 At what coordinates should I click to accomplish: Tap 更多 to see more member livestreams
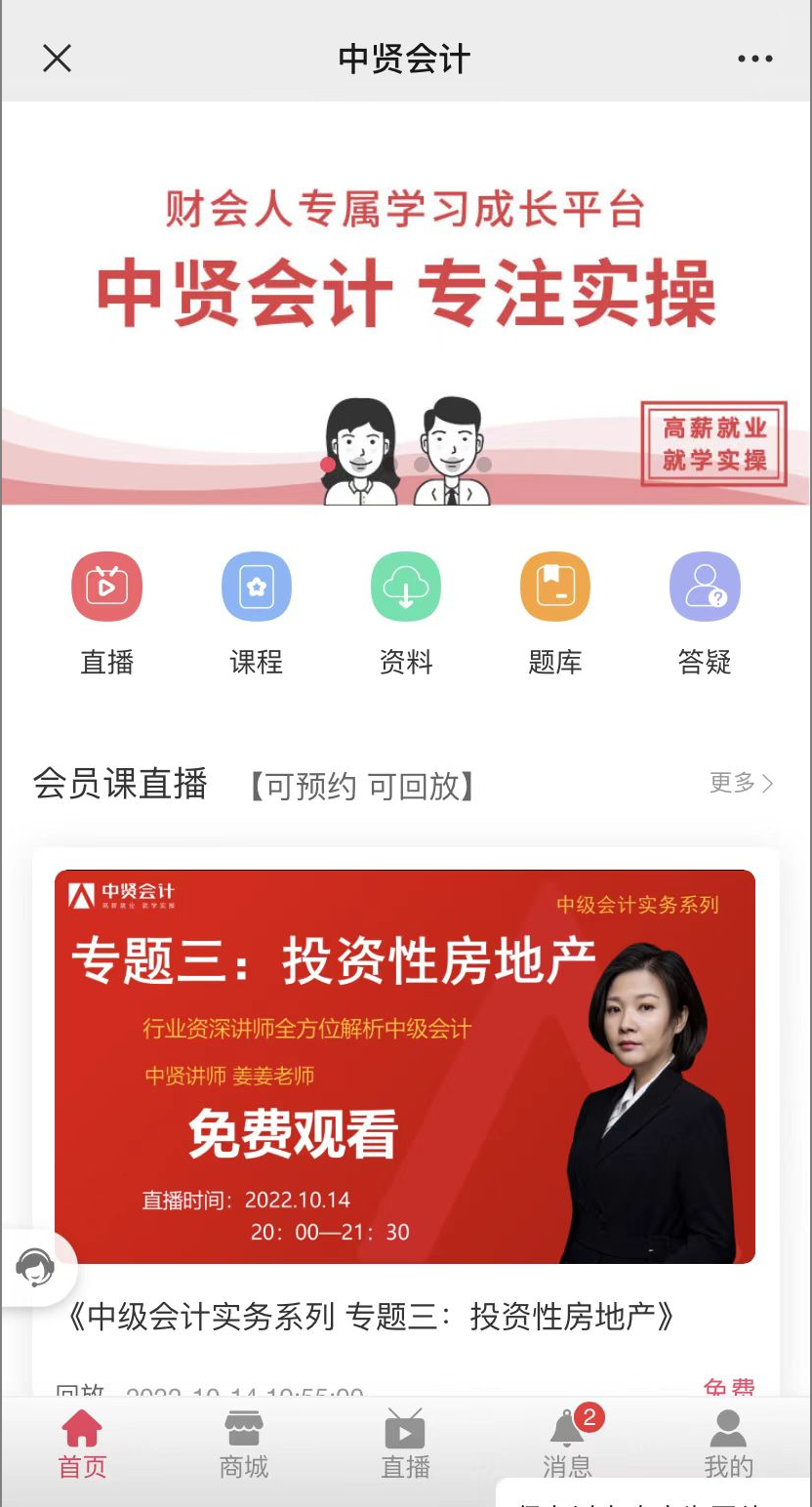[x=741, y=783]
